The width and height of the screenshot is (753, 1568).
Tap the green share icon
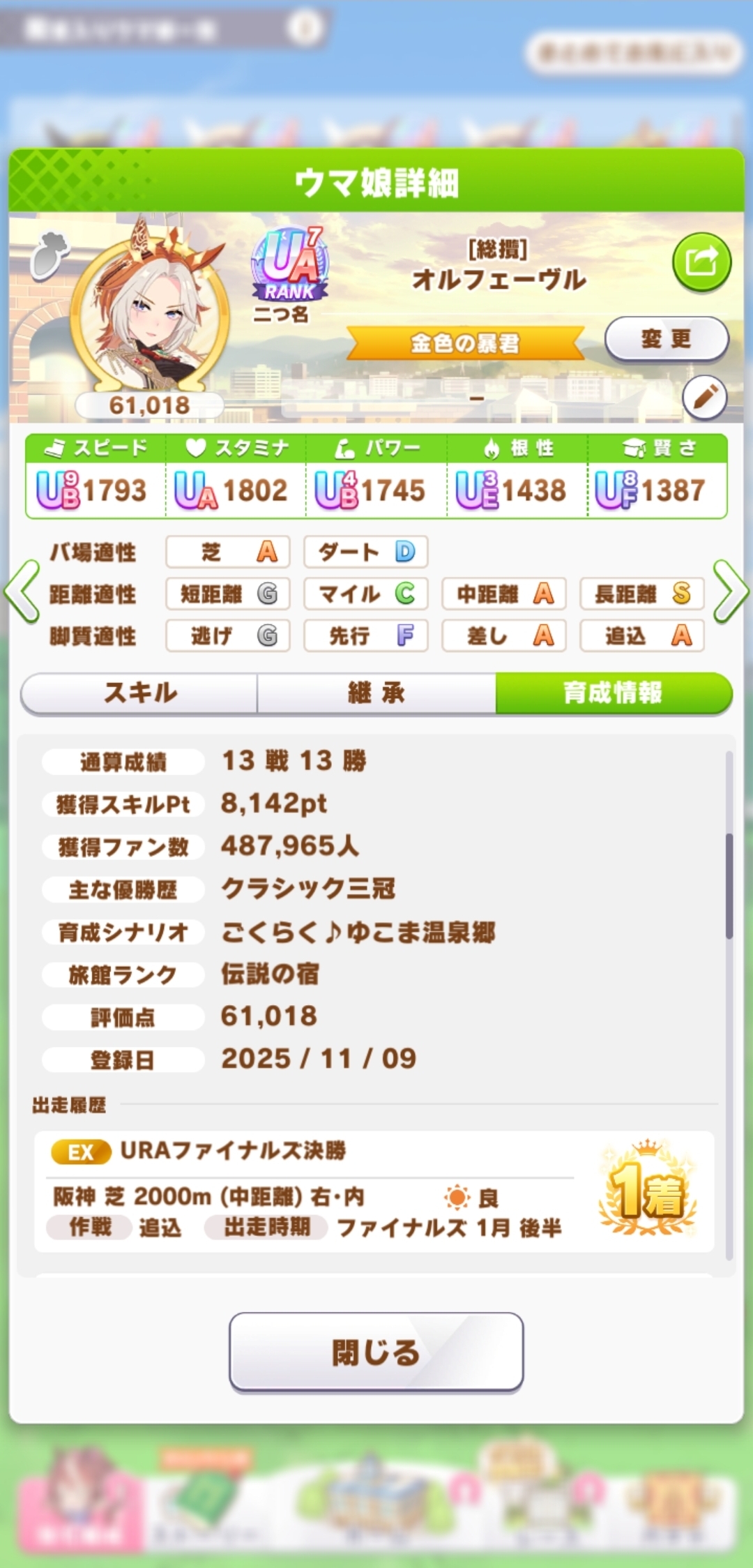[701, 263]
